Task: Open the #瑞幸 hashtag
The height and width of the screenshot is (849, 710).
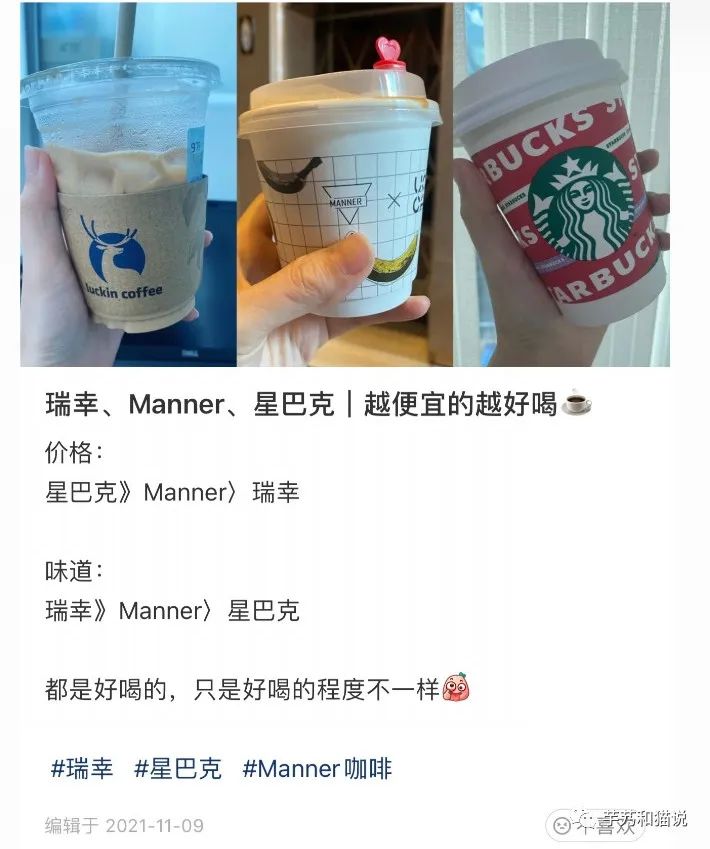Action: tap(81, 769)
